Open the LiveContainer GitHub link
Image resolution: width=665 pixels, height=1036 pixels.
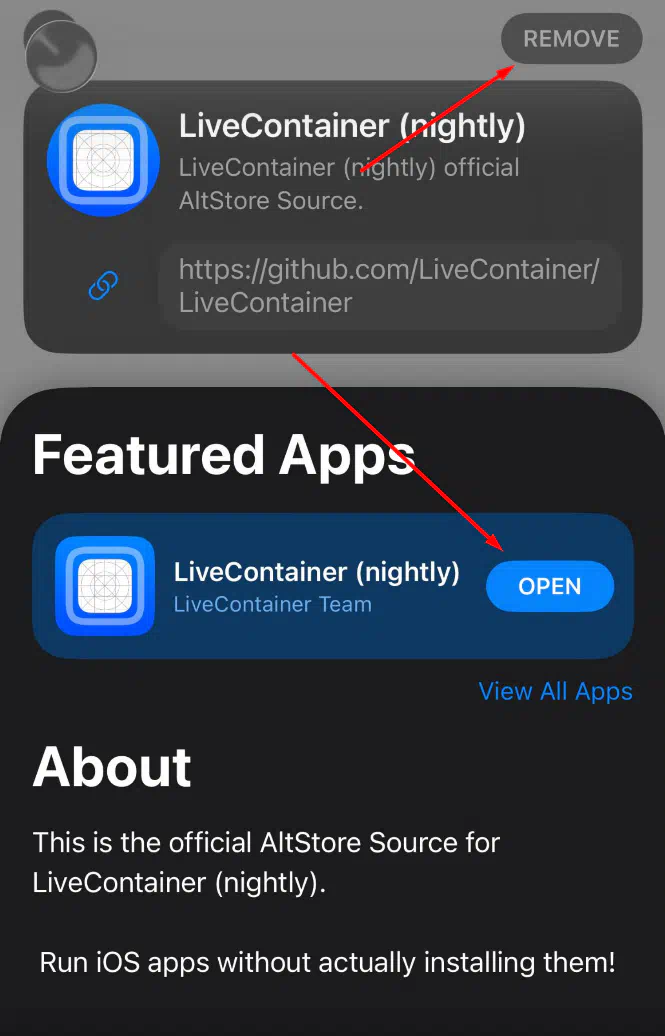click(389, 286)
